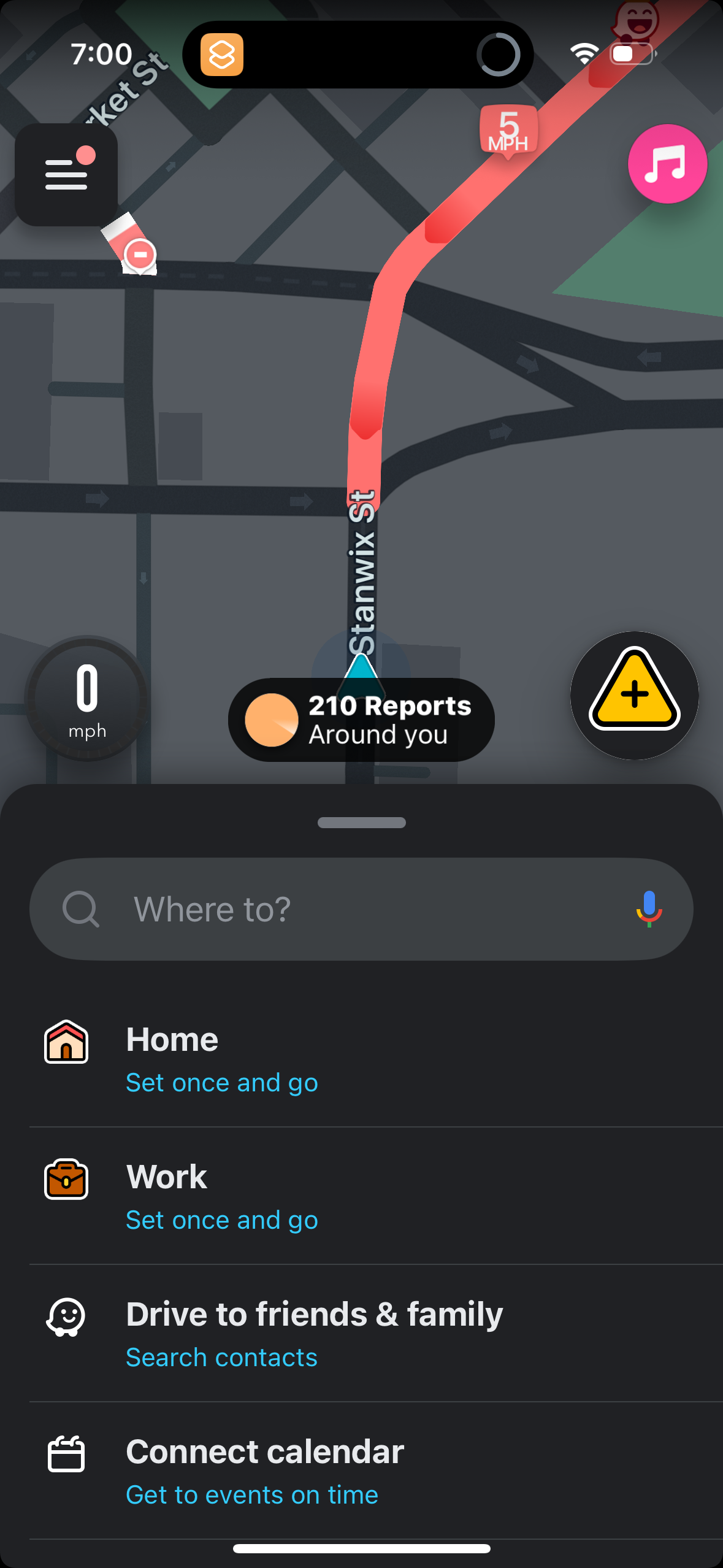Tap the report hazard triangle button

pyautogui.click(x=634, y=694)
